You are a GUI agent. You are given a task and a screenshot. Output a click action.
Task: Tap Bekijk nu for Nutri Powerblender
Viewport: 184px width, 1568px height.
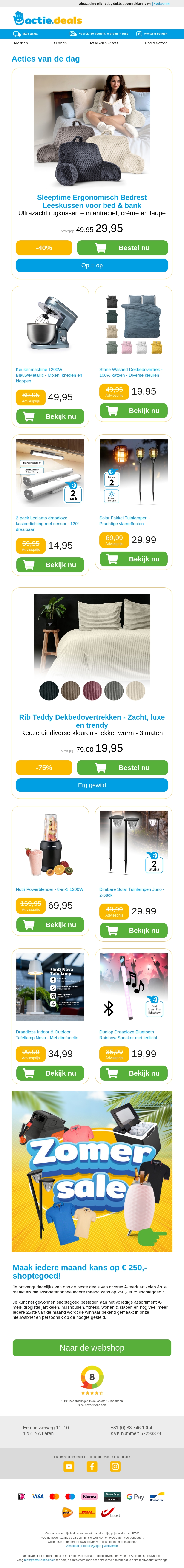[x=50, y=925]
